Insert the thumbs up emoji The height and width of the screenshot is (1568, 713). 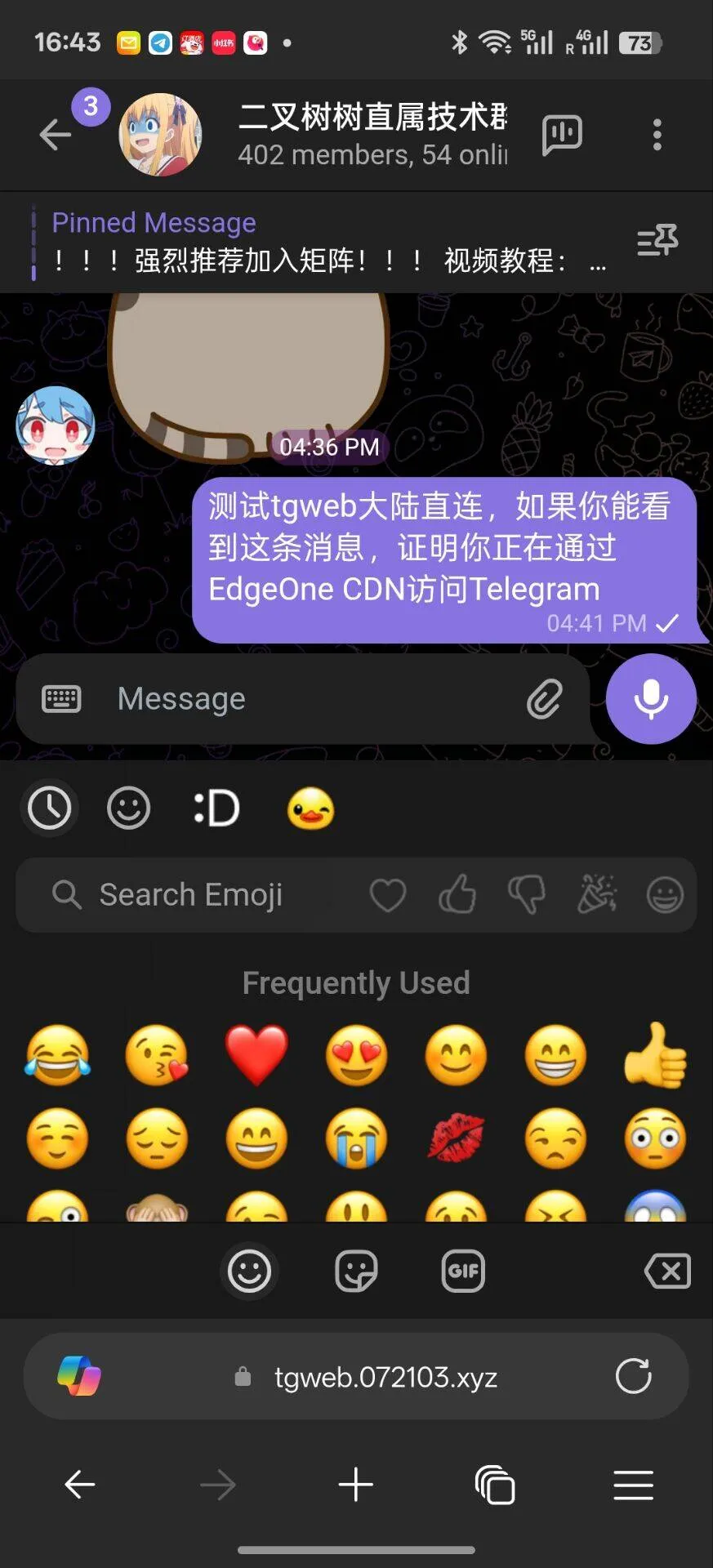coord(655,1054)
